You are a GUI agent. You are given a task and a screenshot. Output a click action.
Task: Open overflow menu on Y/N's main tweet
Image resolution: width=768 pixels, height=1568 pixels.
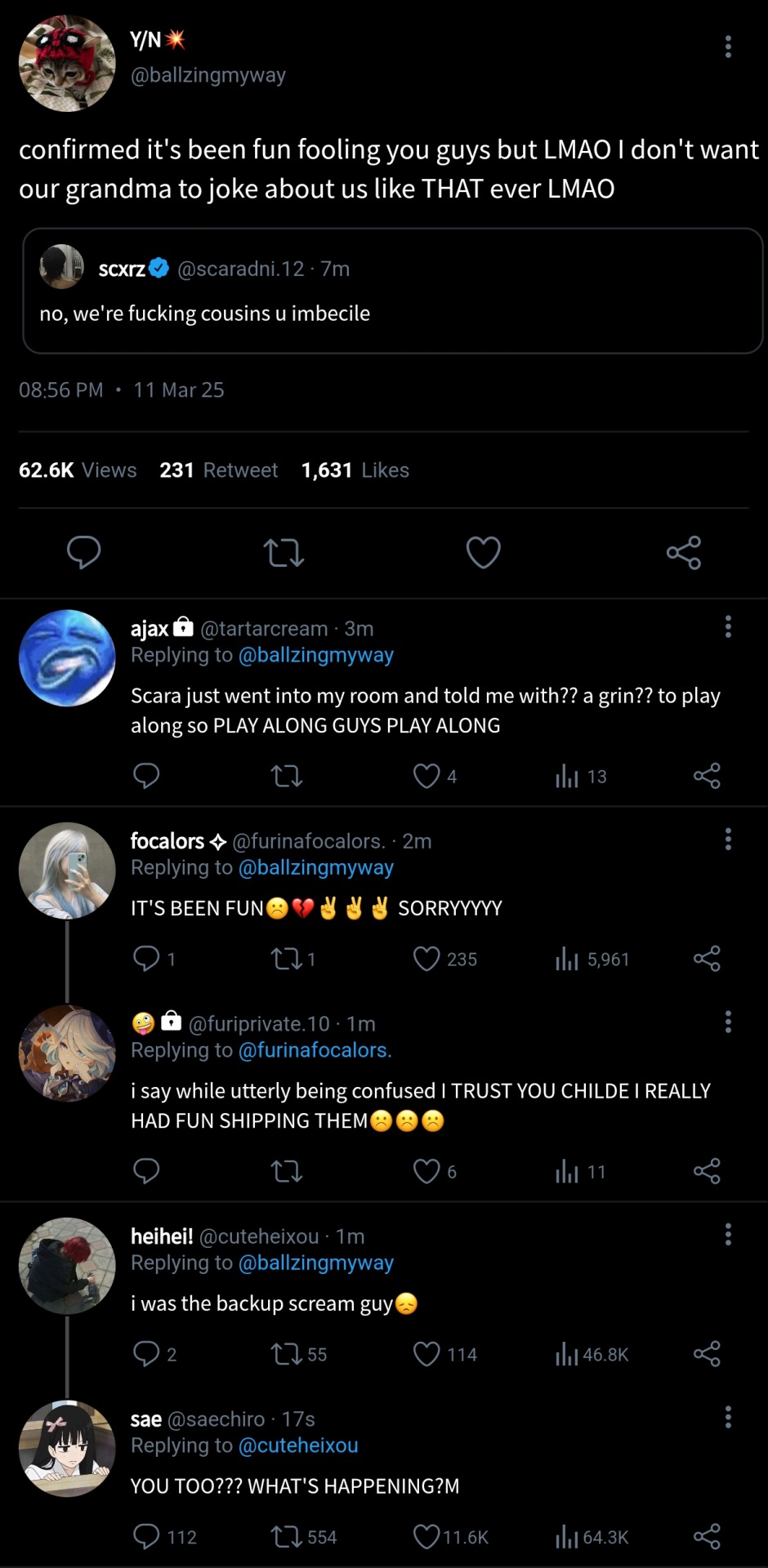(x=727, y=47)
